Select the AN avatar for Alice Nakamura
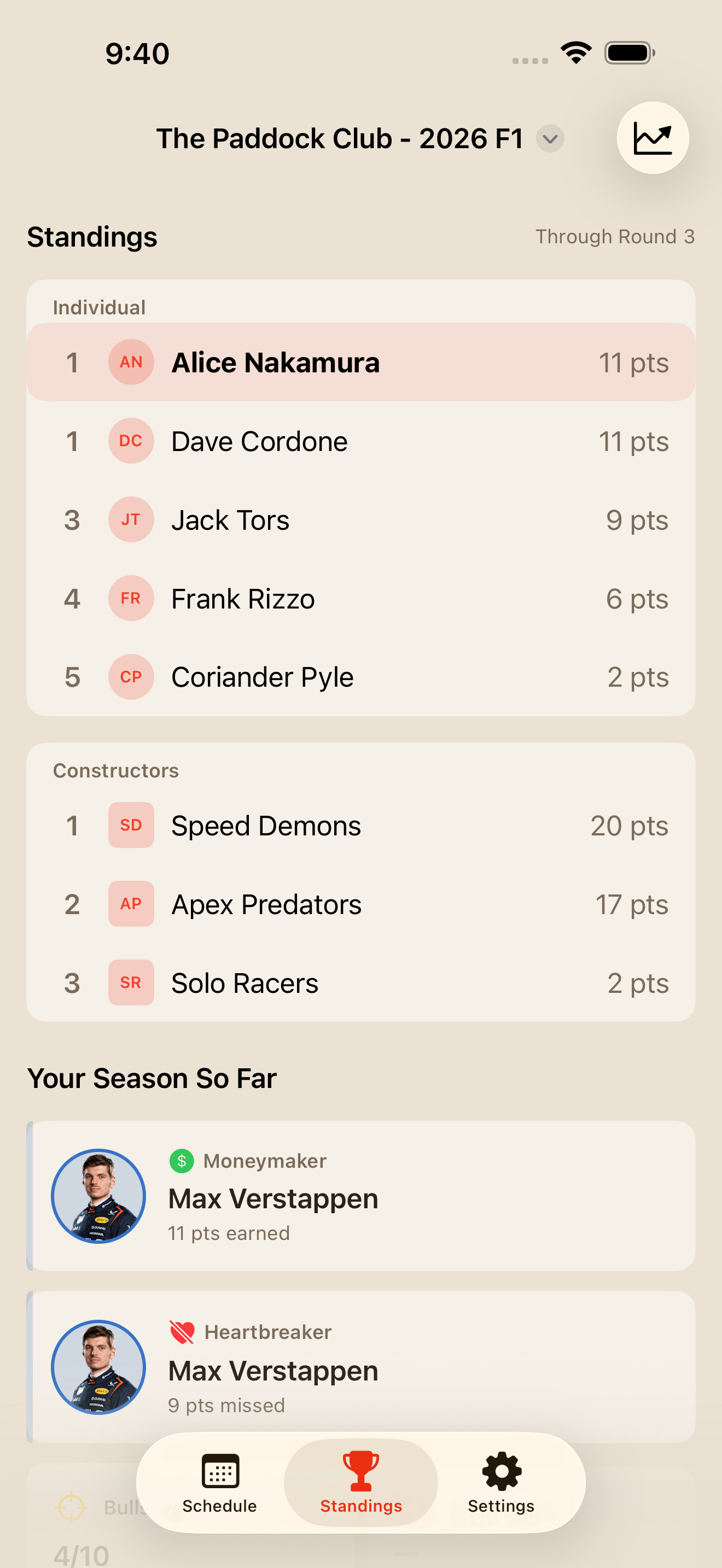Screen dimensions: 722x1568 [131, 361]
